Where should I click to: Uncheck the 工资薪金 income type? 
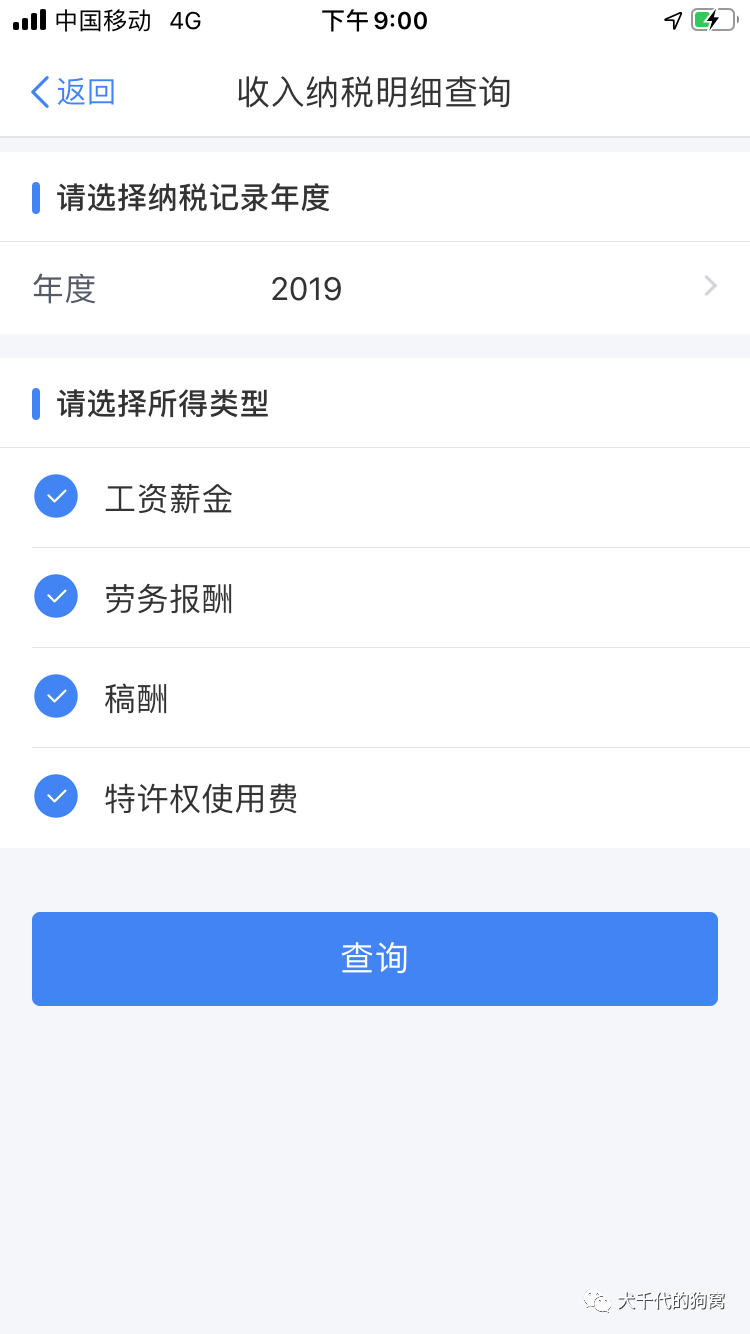point(56,497)
